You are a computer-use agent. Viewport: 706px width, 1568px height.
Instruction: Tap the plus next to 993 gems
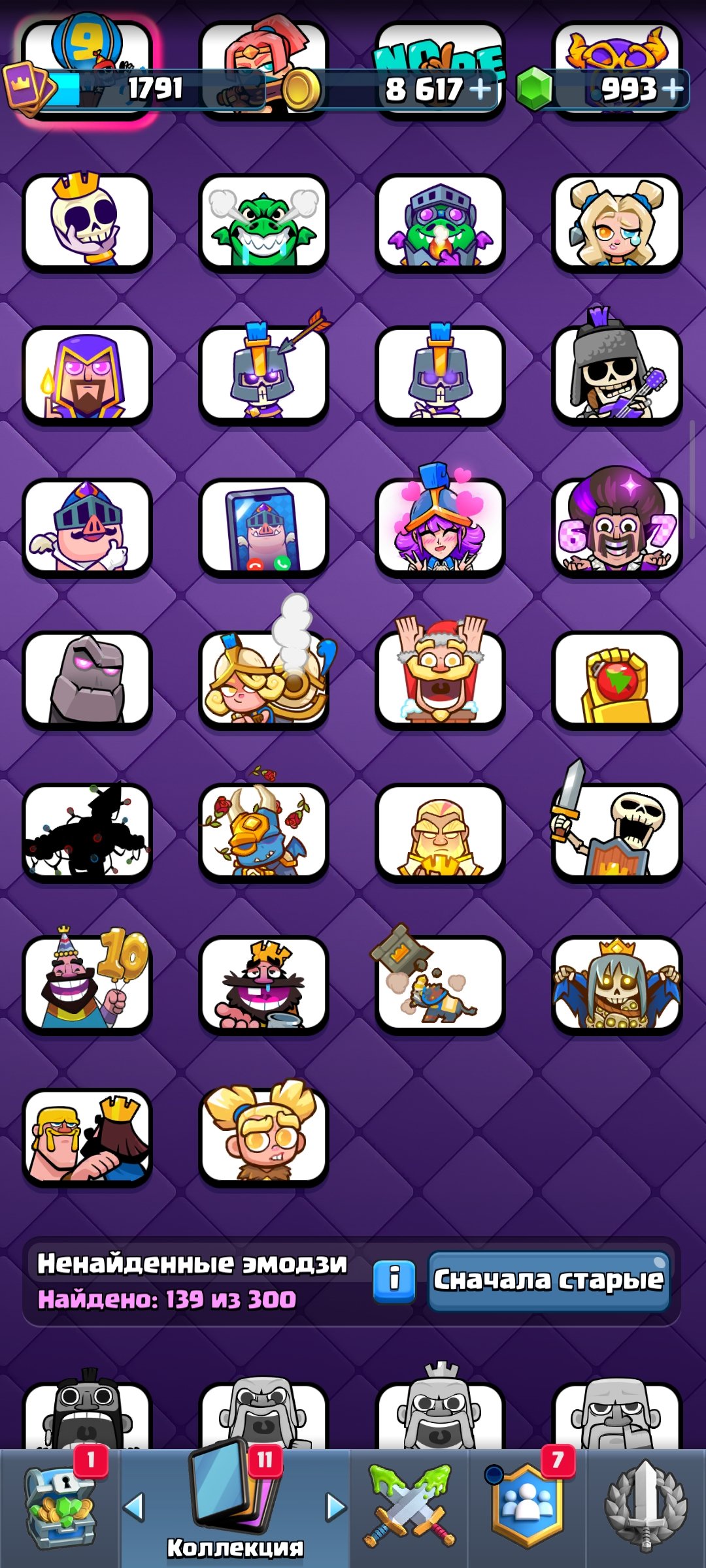(x=672, y=89)
